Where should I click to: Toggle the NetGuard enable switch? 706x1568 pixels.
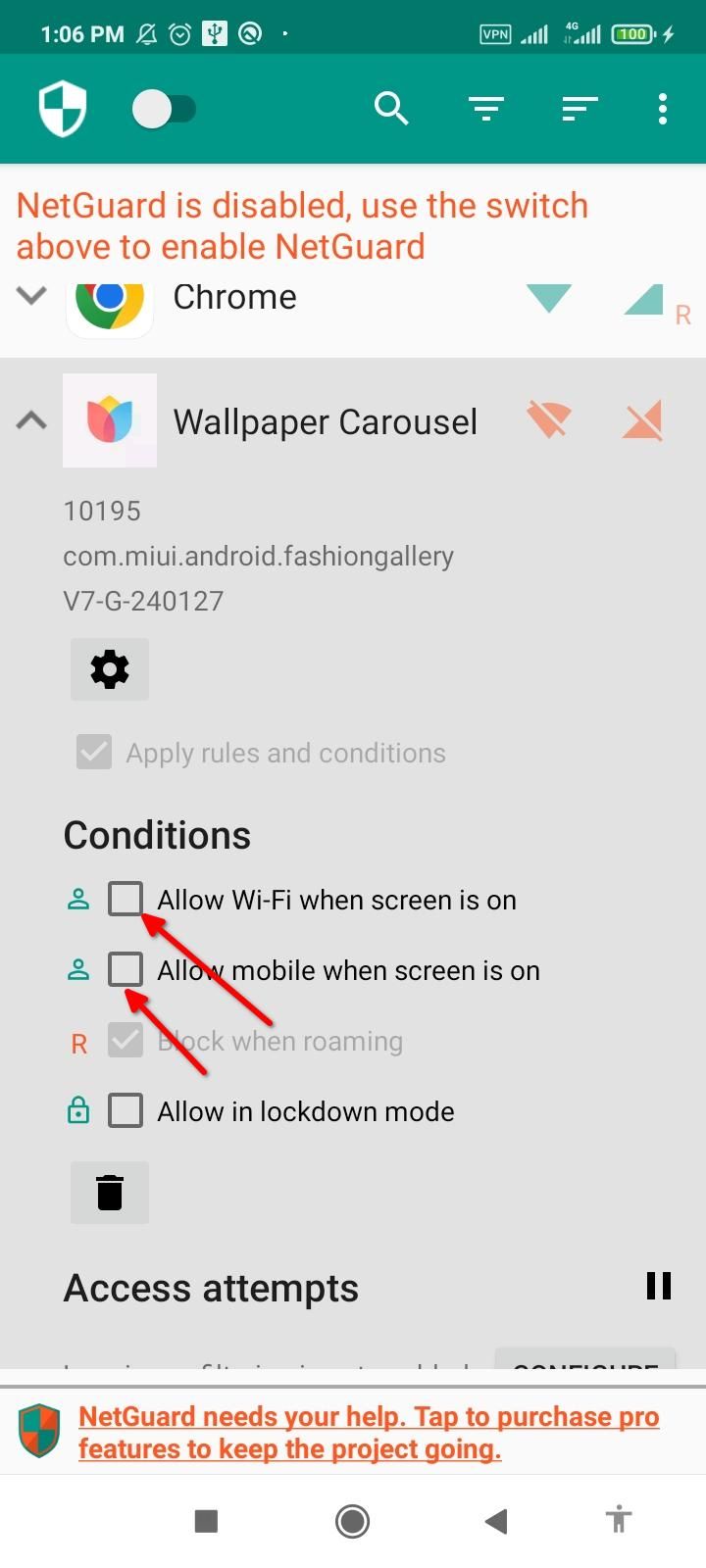tap(164, 109)
